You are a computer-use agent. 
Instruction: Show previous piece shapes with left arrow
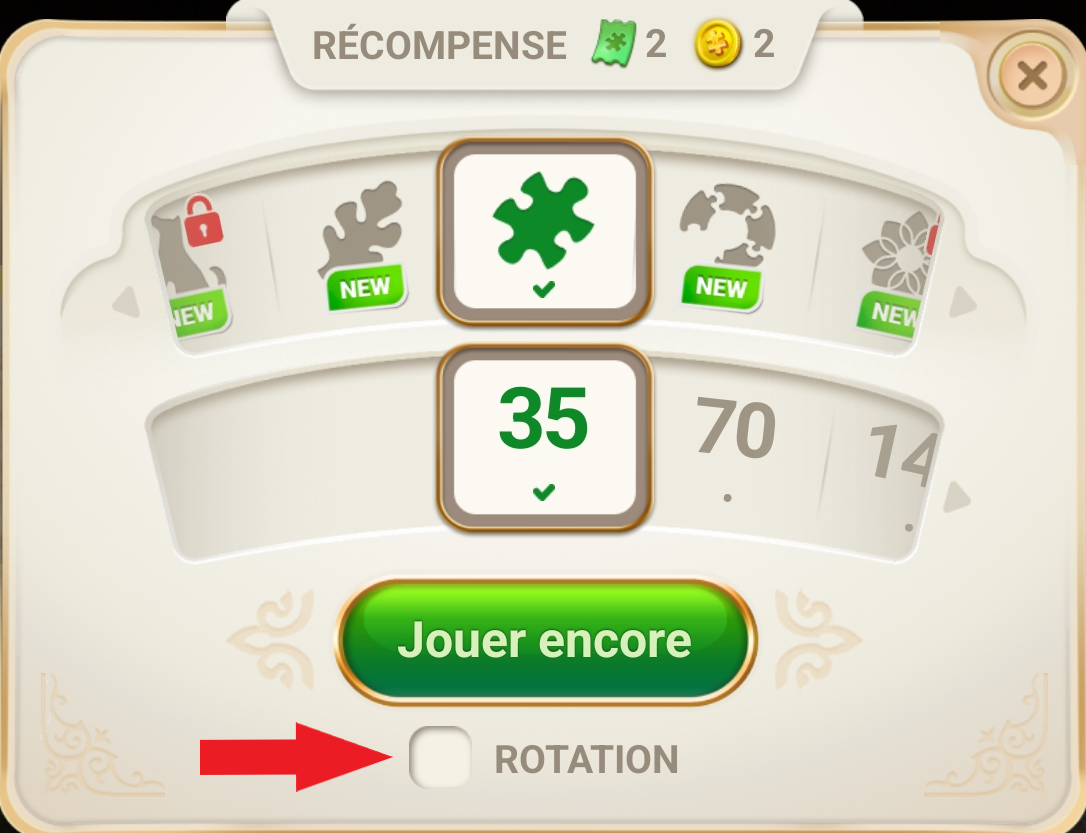pyautogui.click(x=126, y=303)
